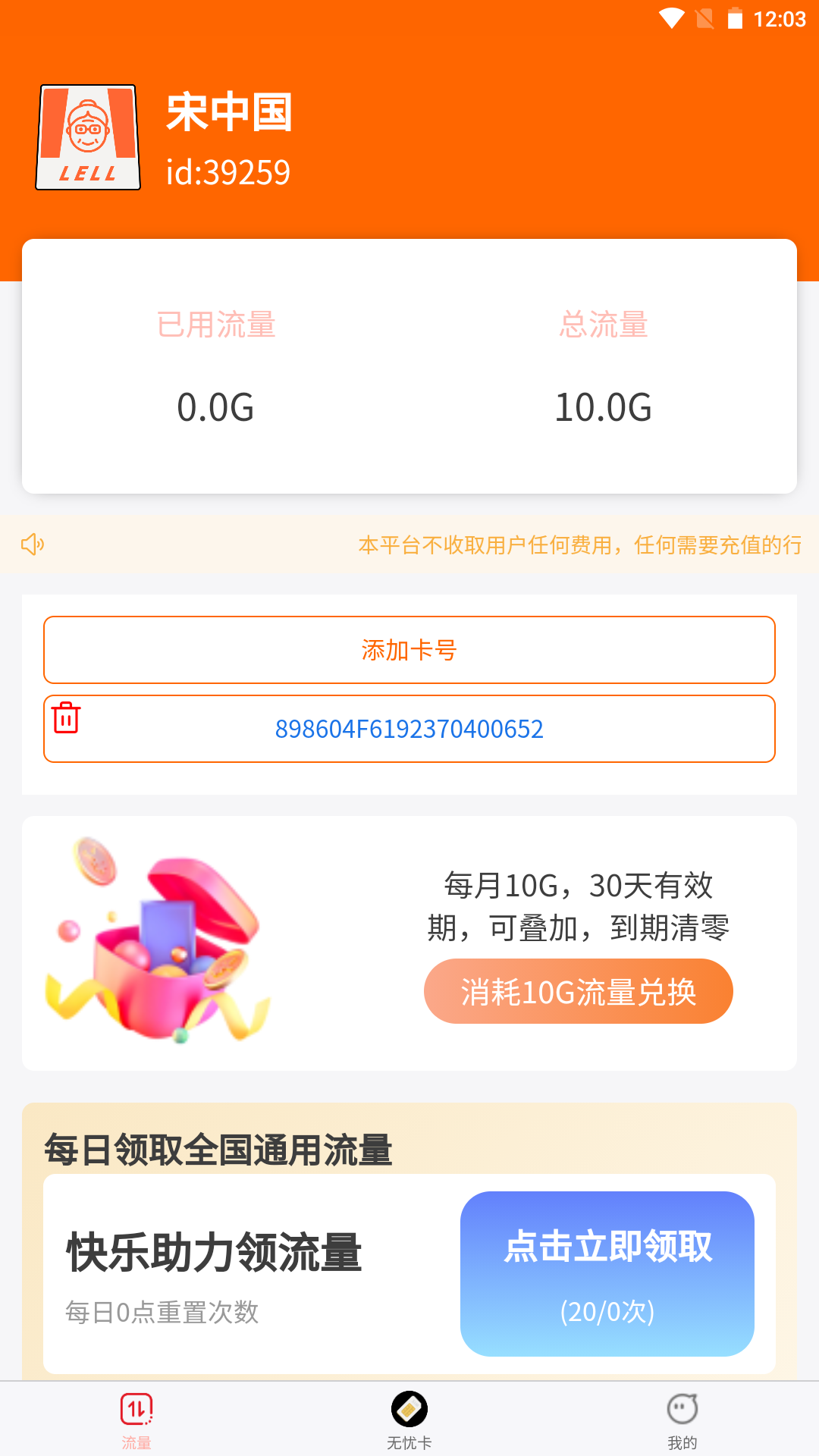819x1456 pixels.
Task: Open the 我的 tab
Action: click(x=682, y=1420)
